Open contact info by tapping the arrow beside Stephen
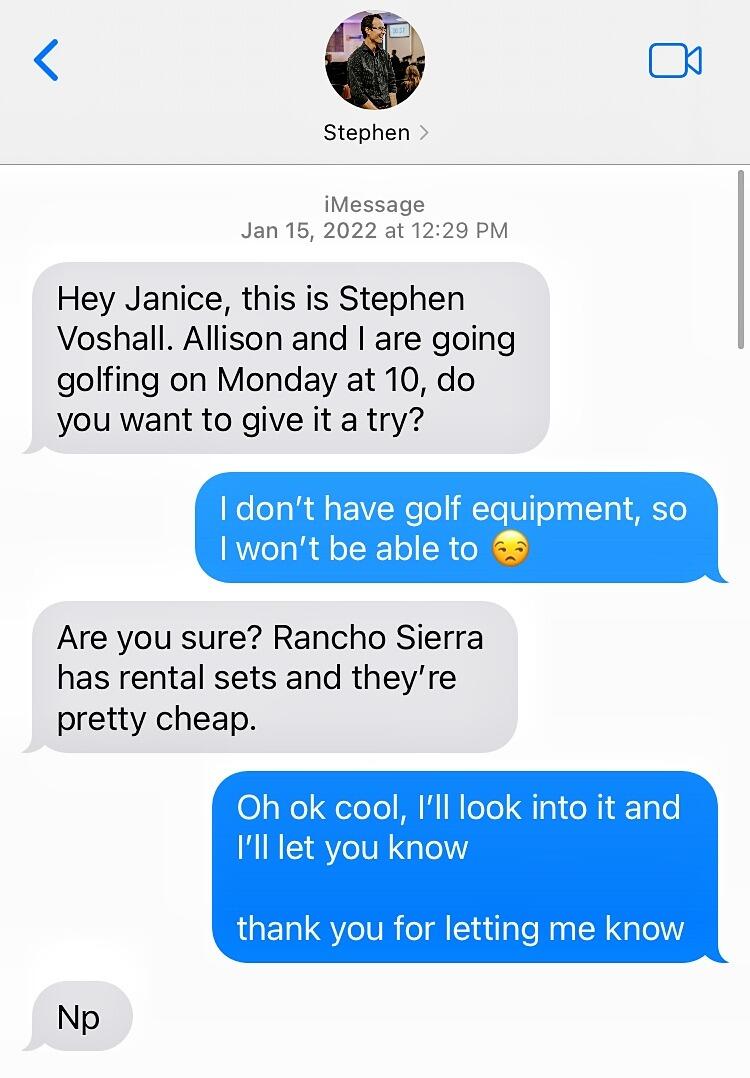 (425, 132)
